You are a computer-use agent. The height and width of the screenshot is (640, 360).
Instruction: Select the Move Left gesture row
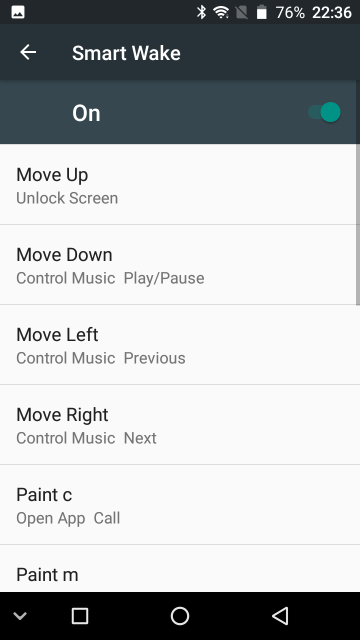pos(180,344)
